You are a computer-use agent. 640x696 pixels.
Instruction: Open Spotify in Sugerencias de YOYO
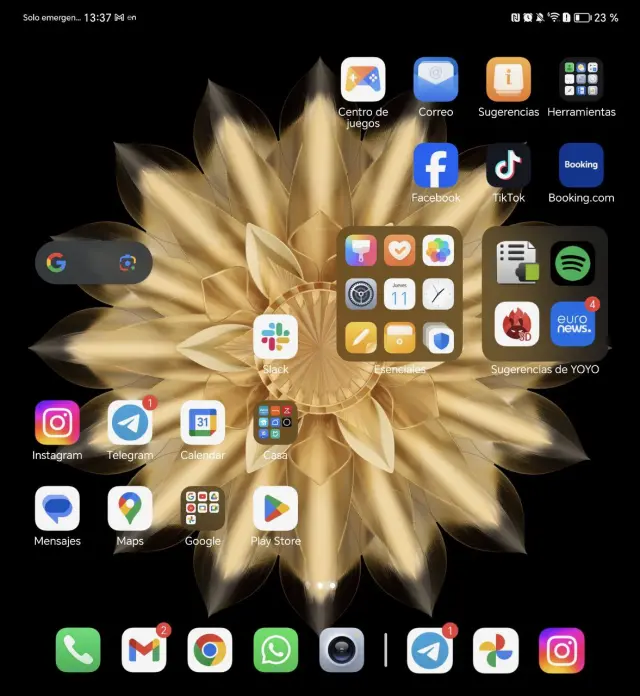pyautogui.click(x=572, y=264)
